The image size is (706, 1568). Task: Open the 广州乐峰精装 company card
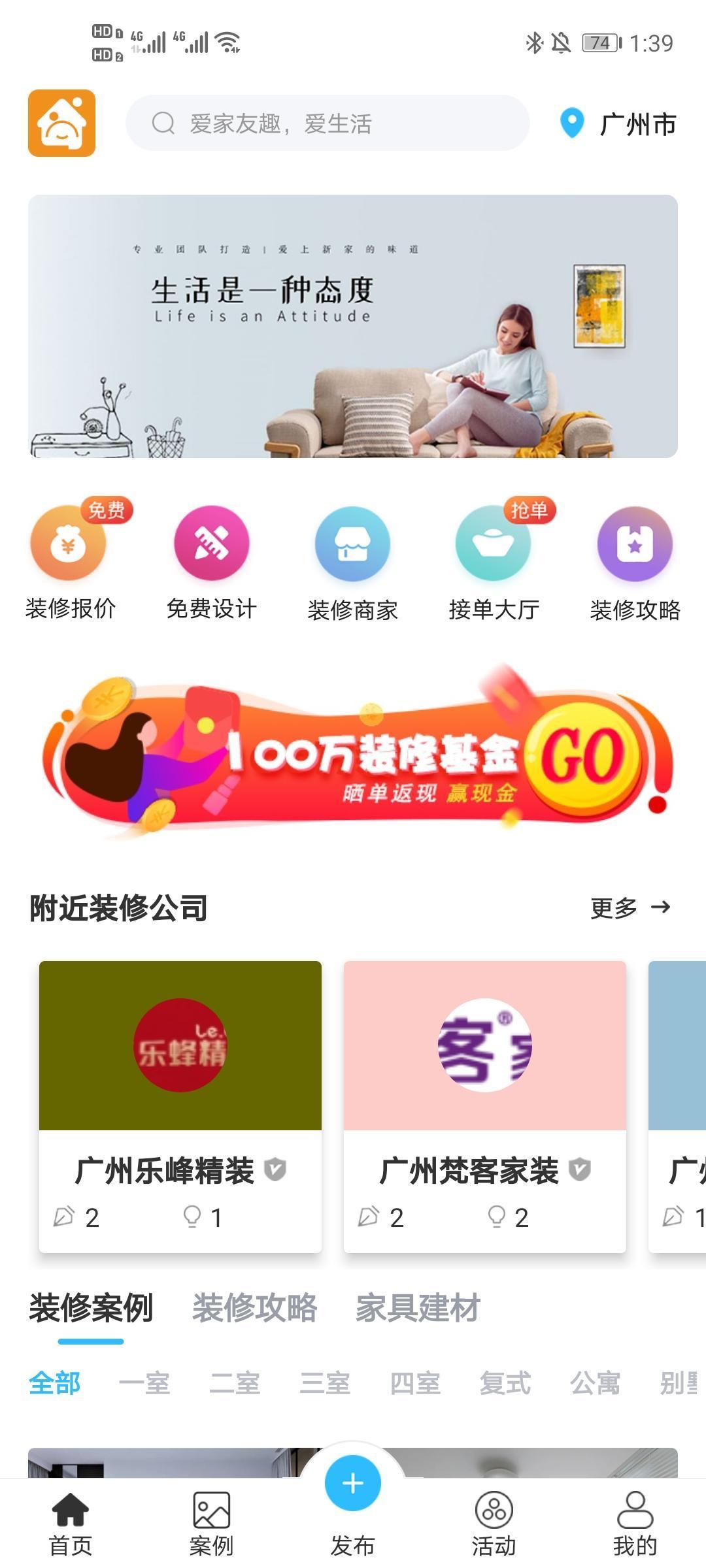click(x=180, y=1105)
